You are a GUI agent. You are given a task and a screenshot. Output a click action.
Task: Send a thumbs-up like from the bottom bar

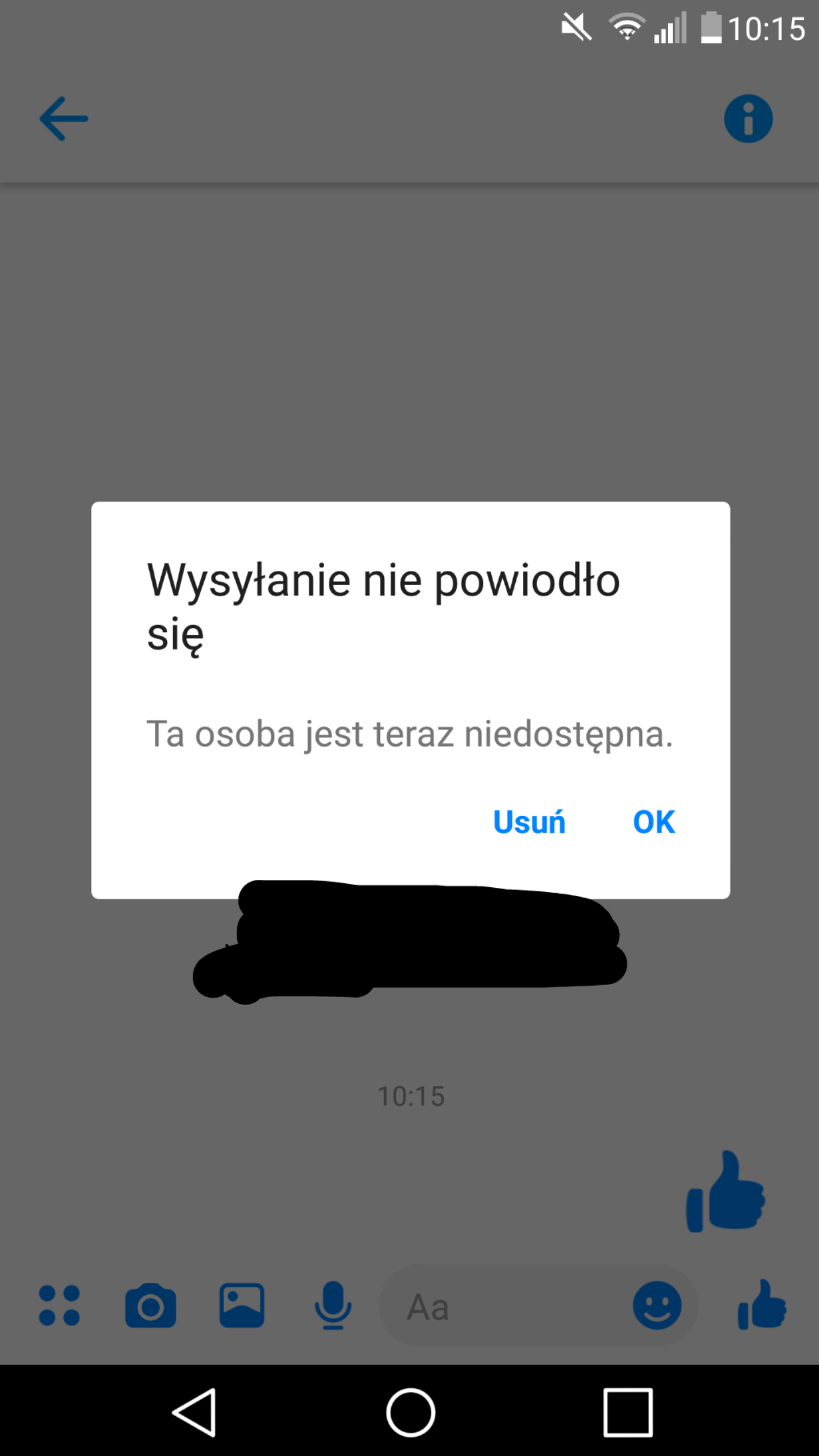tap(762, 1305)
